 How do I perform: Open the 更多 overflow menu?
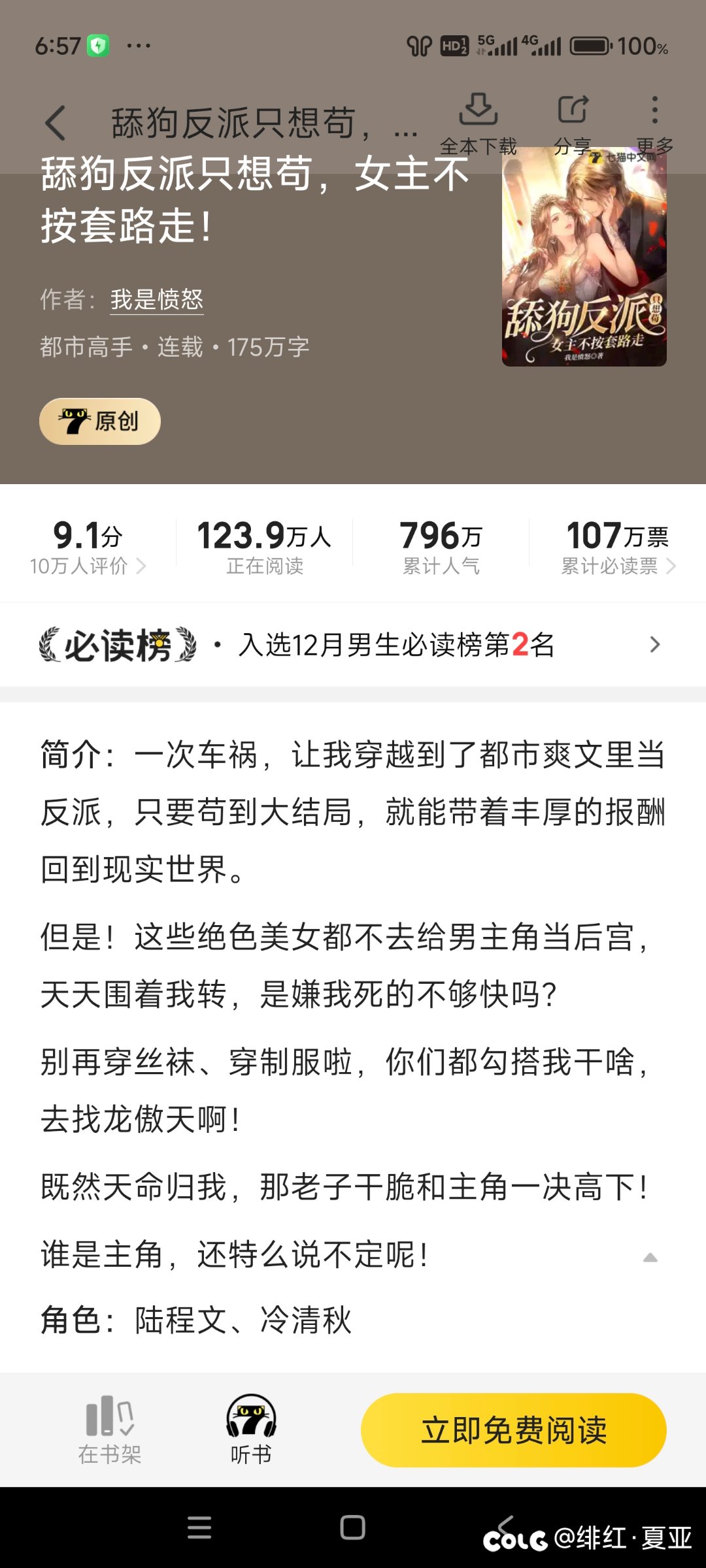click(x=654, y=122)
